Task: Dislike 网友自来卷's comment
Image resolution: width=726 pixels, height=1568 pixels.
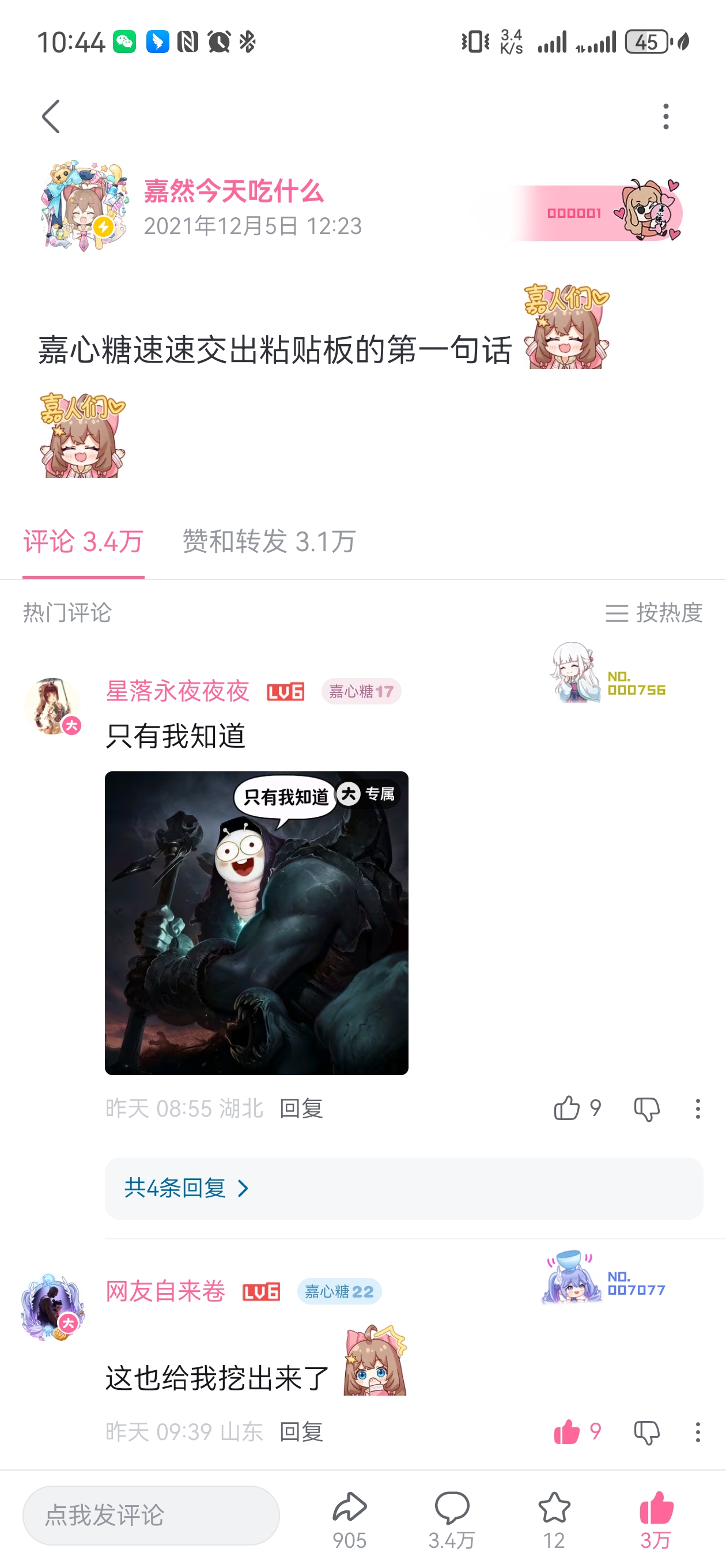Action: (646, 1433)
